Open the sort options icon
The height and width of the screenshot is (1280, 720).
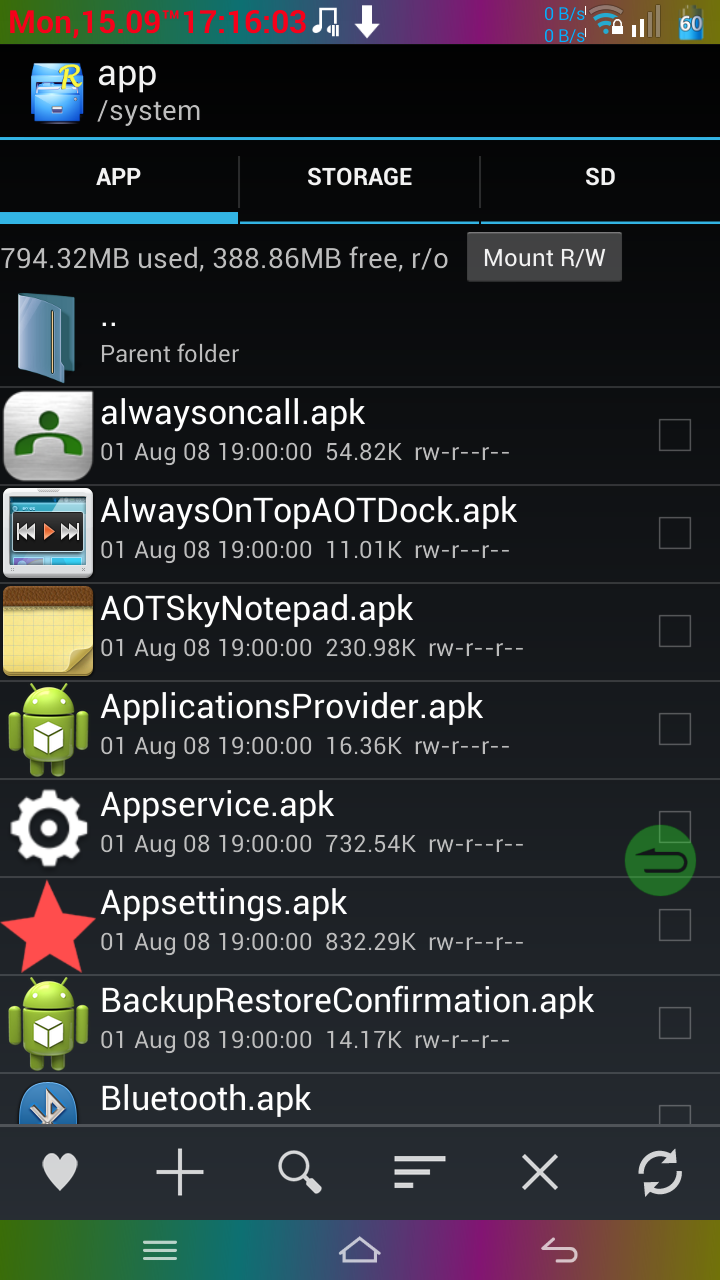pos(420,1171)
